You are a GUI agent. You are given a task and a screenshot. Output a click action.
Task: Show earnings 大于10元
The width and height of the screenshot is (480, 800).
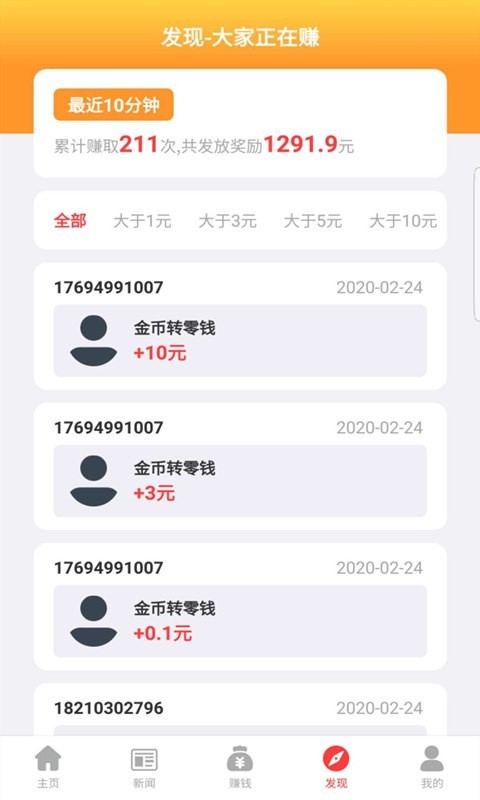point(402,221)
